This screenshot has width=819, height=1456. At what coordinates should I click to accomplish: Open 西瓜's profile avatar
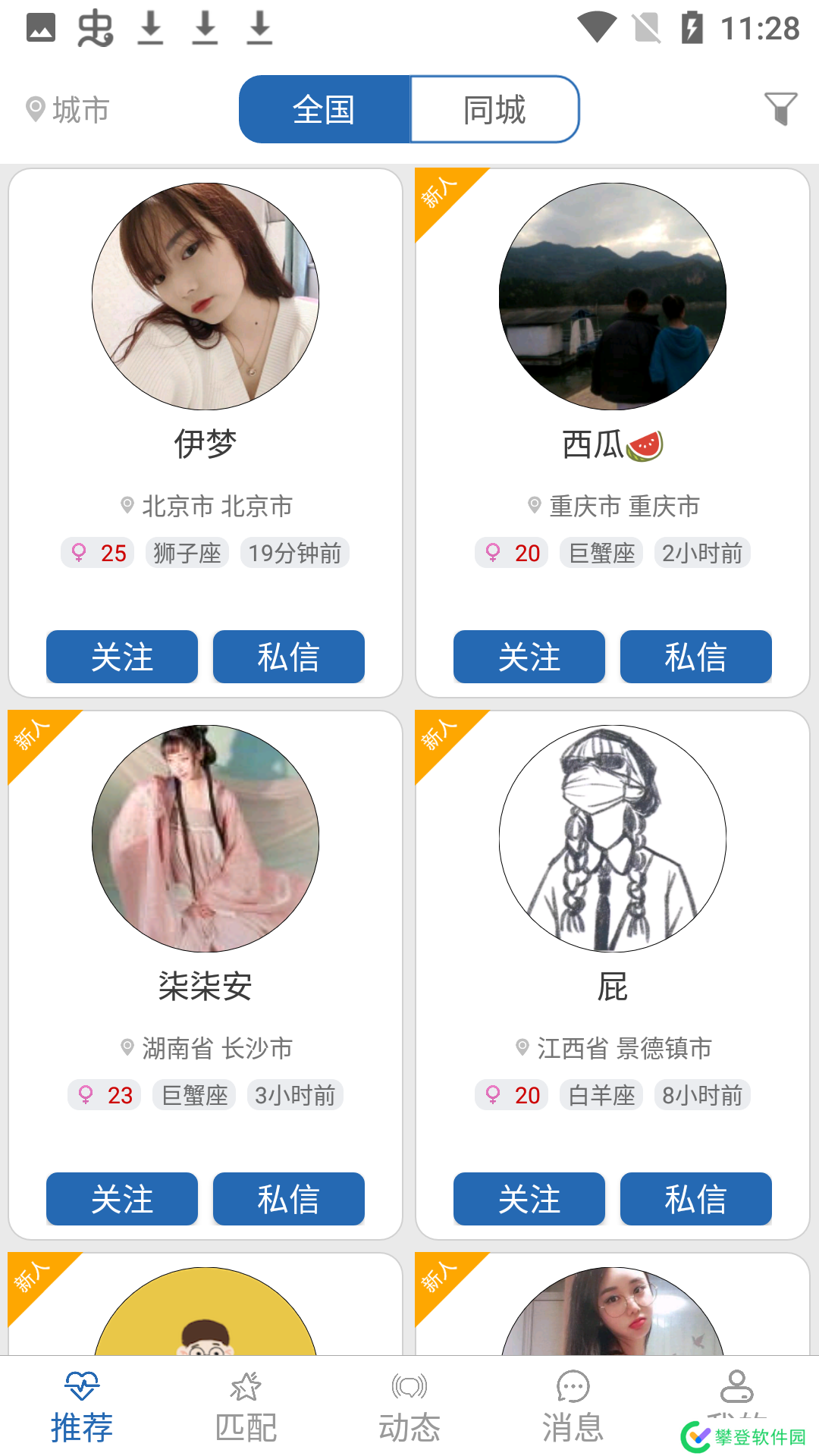(613, 297)
